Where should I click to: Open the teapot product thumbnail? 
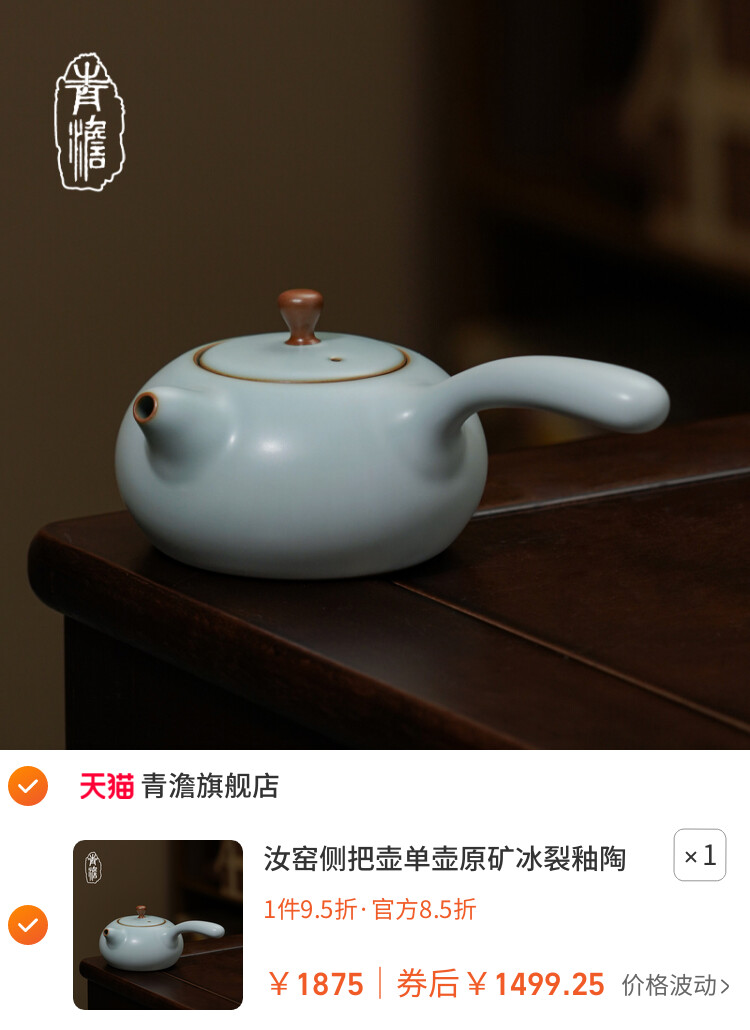point(158,925)
